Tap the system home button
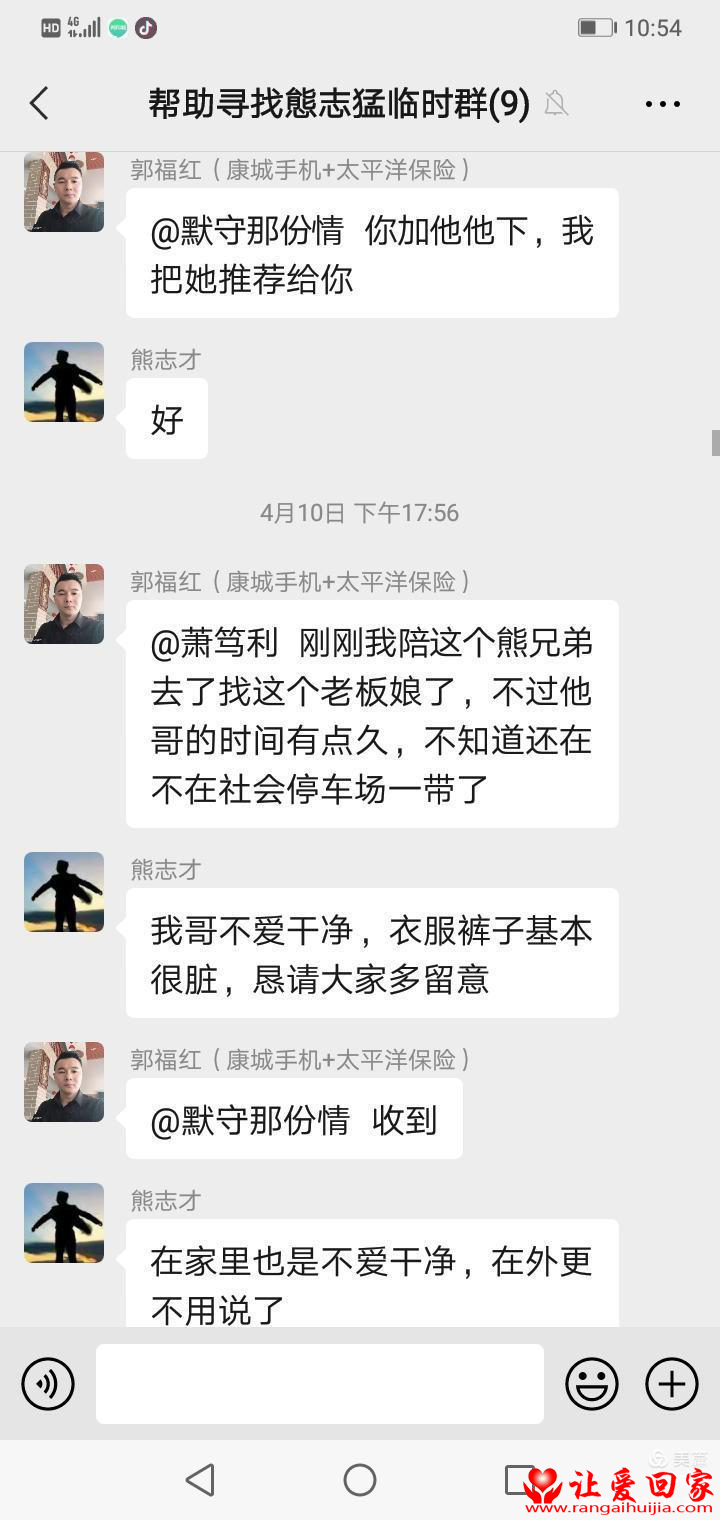 pos(360,1480)
